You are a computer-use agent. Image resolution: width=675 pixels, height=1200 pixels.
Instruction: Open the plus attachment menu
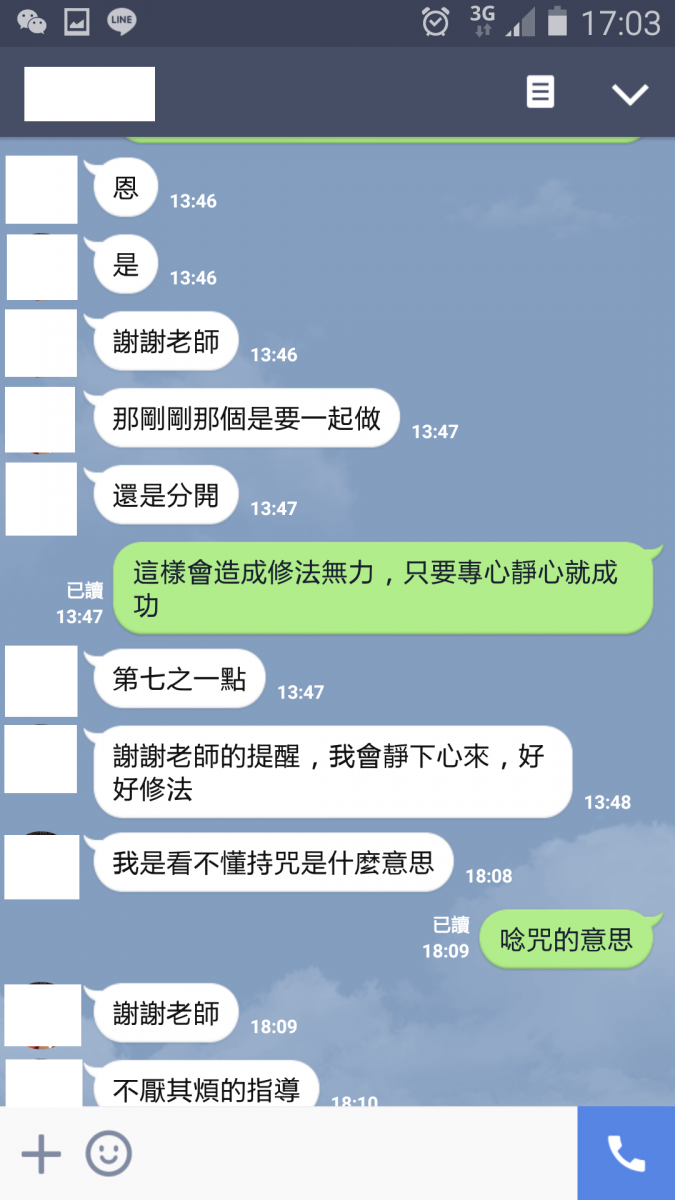click(x=41, y=1154)
